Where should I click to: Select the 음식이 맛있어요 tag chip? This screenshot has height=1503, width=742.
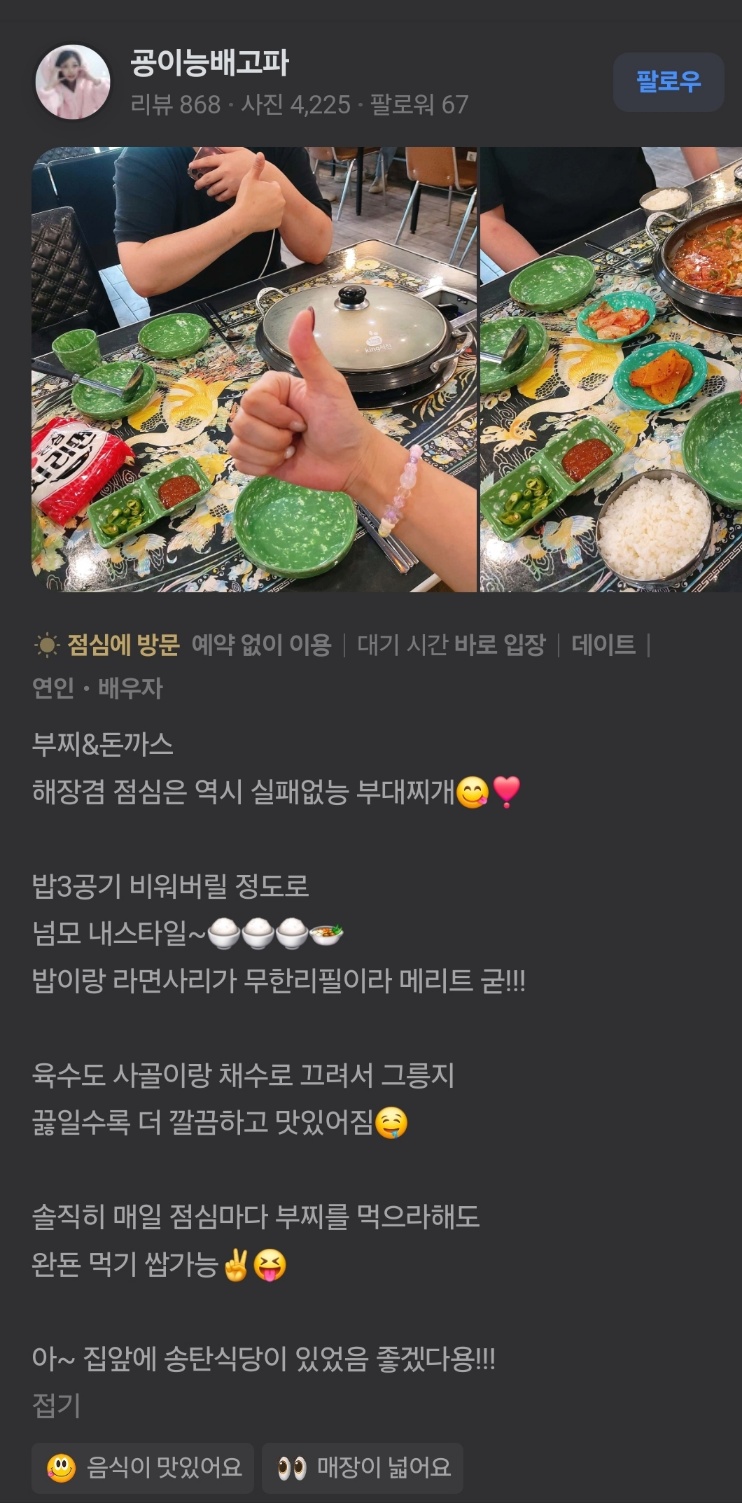(143, 1467)
